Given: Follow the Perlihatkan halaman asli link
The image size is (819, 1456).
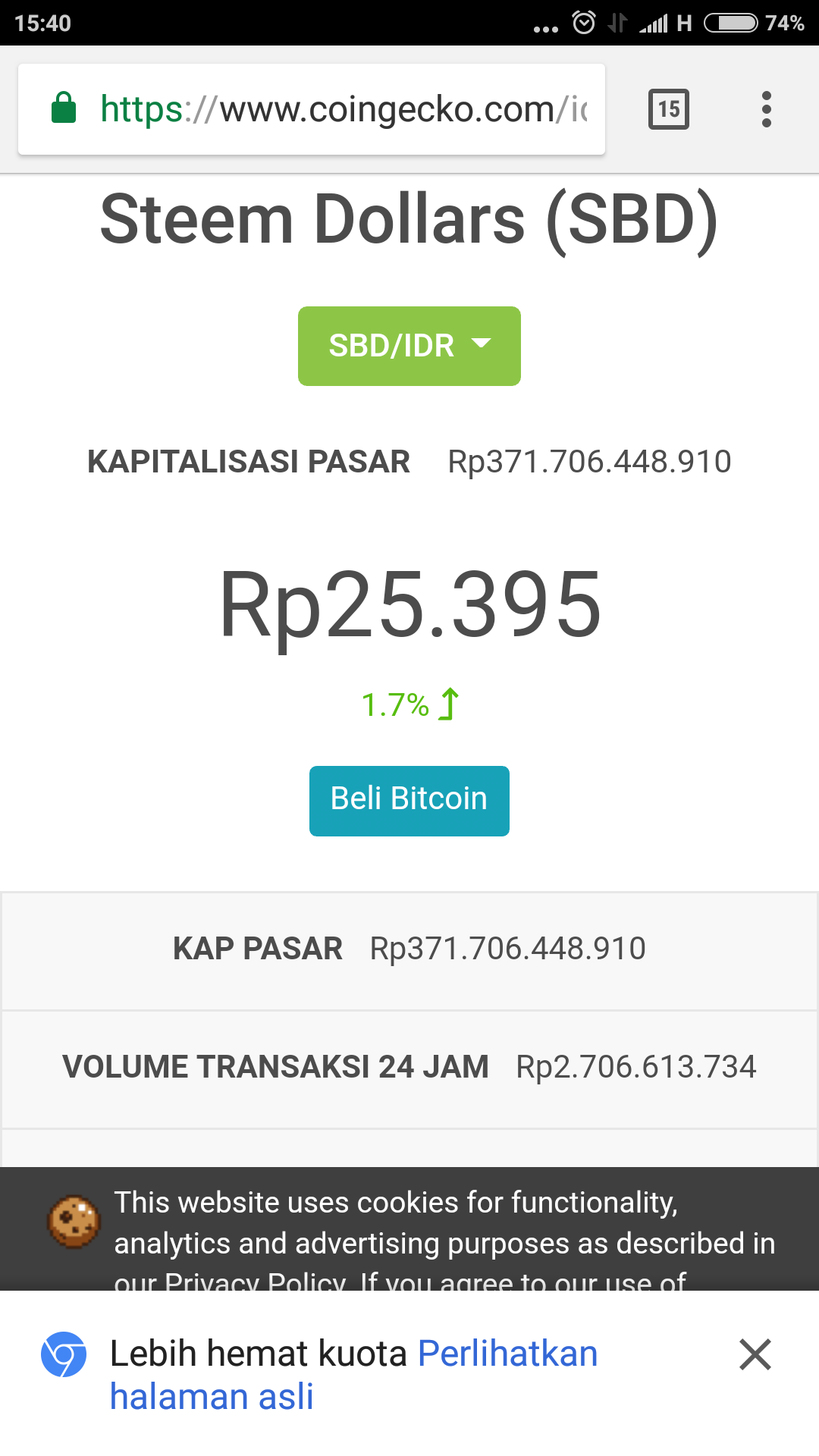Looking at the screenshot, I should 507,1354.
